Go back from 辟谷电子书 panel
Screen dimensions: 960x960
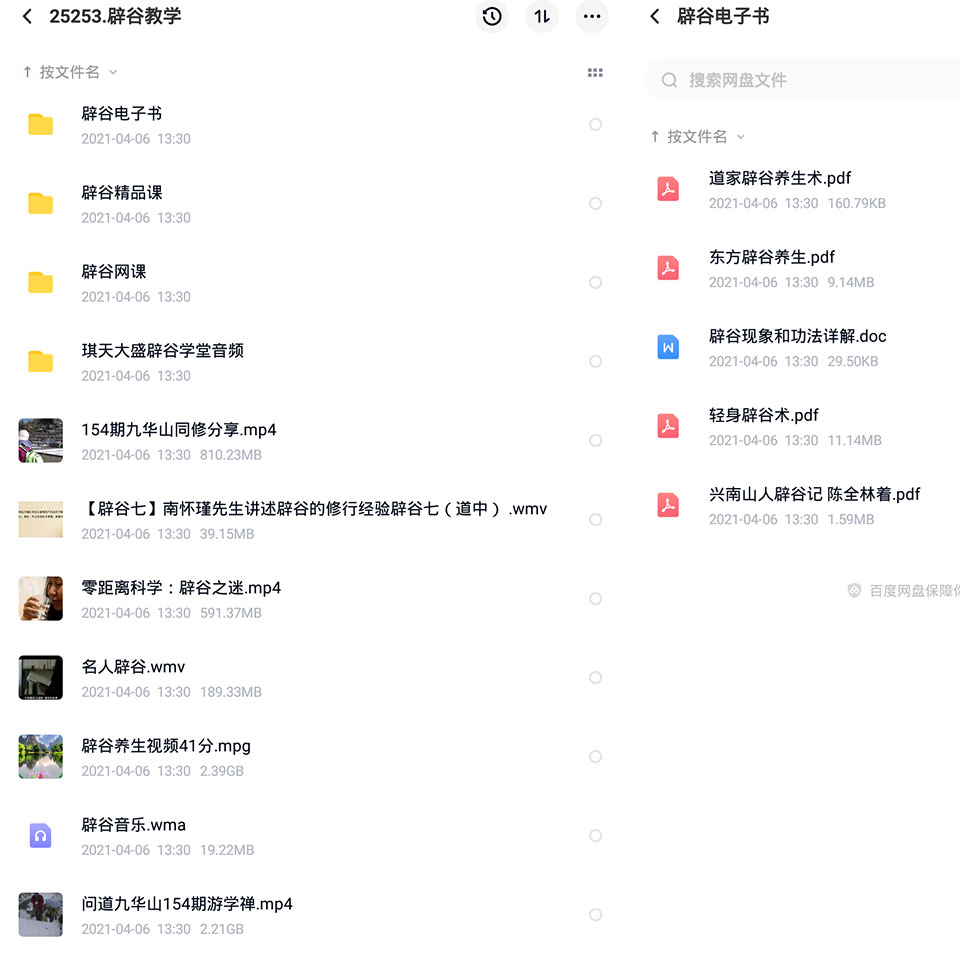[654, 17]
